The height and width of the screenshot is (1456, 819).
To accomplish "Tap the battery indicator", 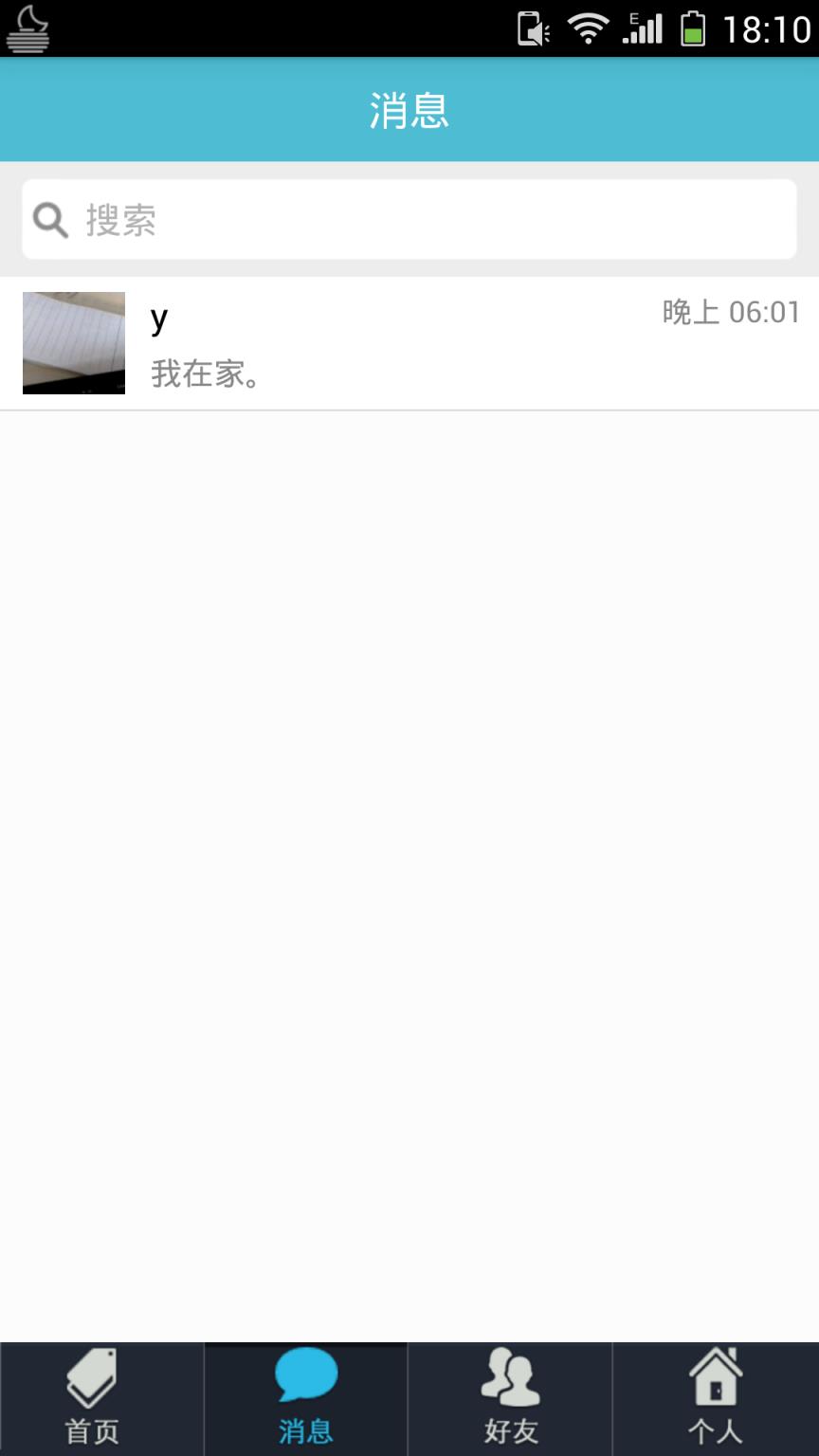I will (691, 28).
